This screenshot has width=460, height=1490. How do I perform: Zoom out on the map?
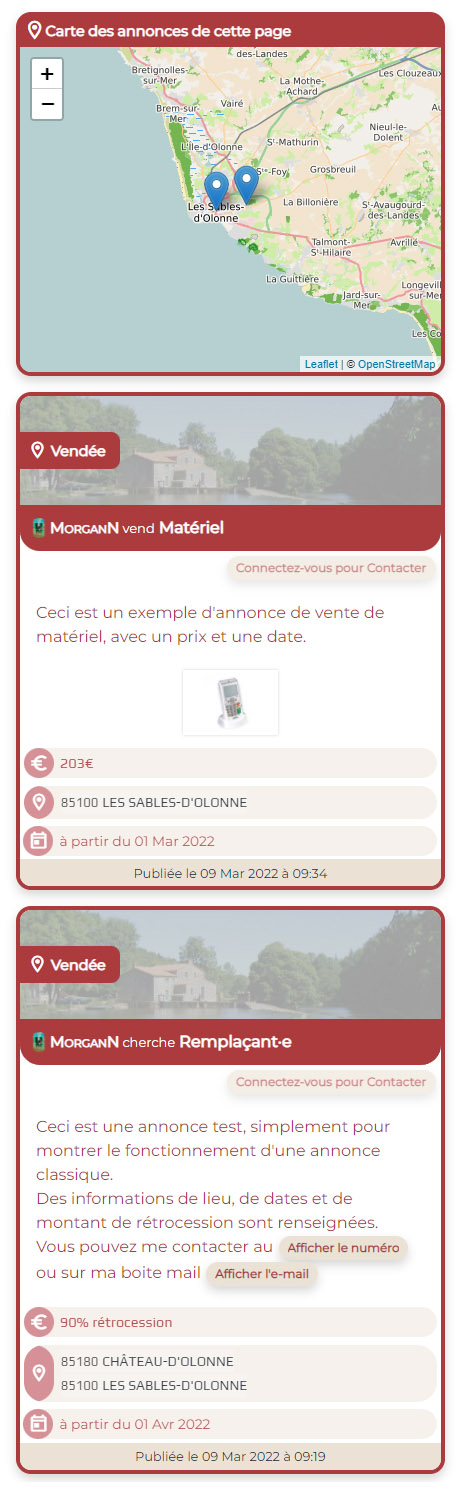47,104
